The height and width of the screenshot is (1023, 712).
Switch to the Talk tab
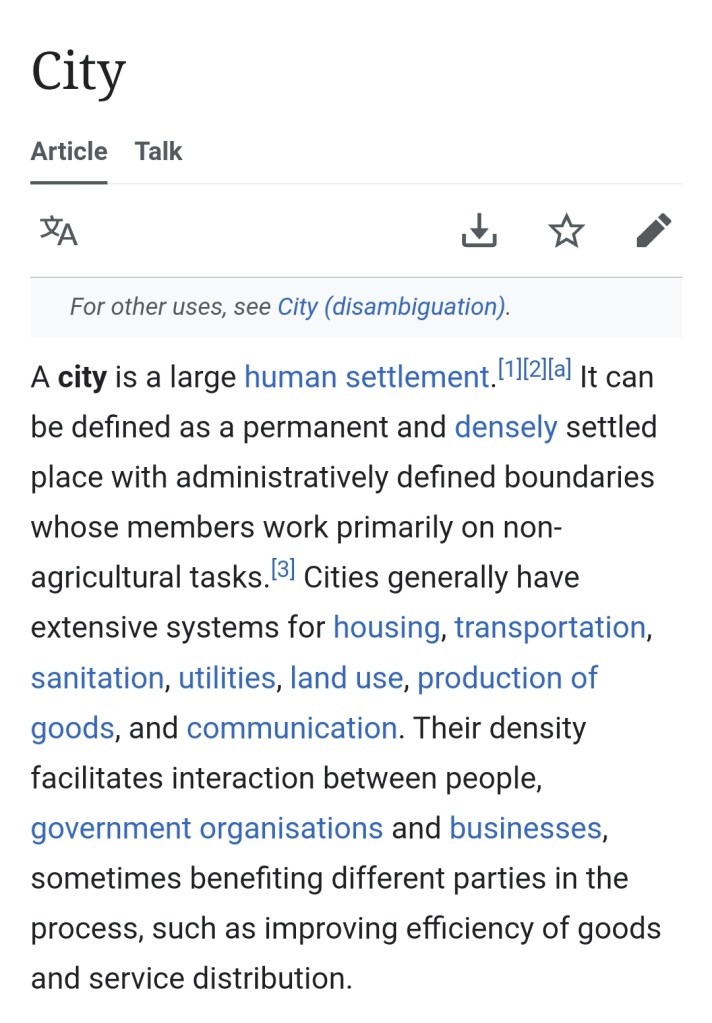[159, 152]
